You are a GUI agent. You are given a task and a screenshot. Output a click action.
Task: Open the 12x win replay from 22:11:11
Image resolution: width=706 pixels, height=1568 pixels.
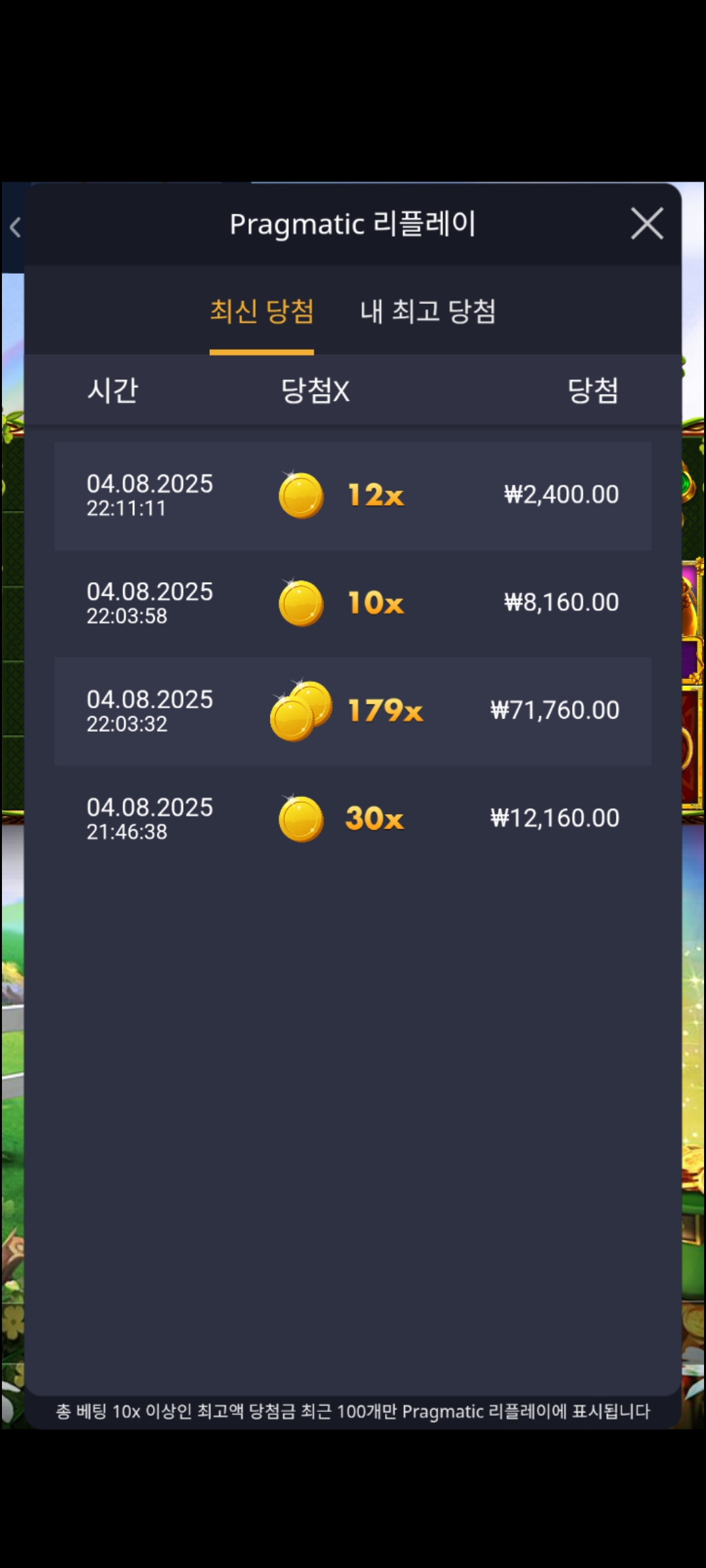click(x=353, y=495)
